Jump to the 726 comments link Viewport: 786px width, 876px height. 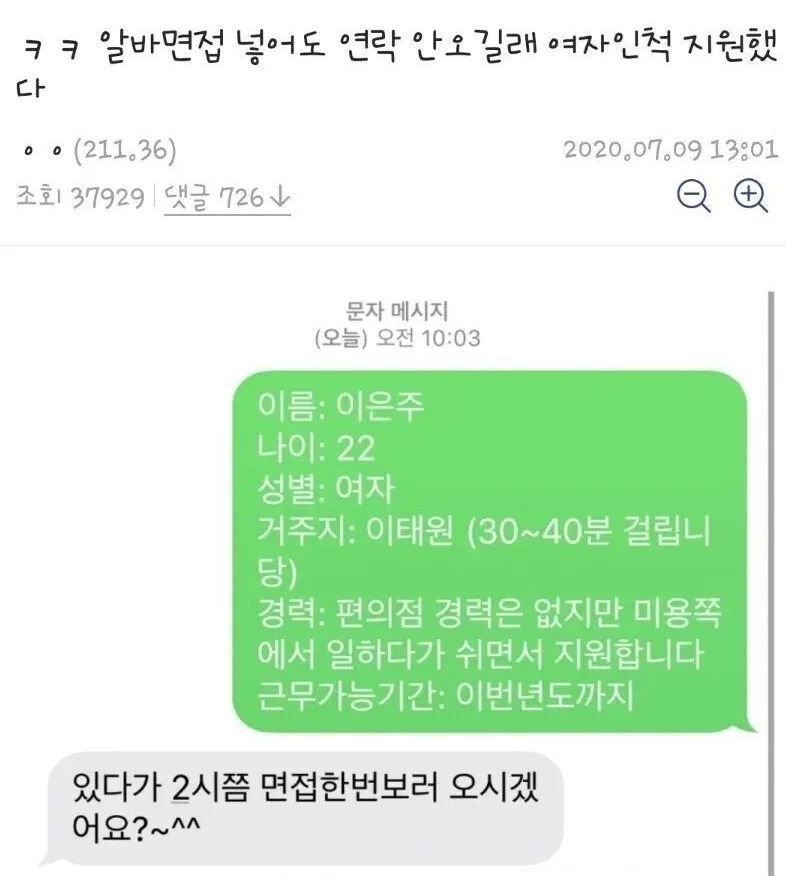click(x=227, y=197)
